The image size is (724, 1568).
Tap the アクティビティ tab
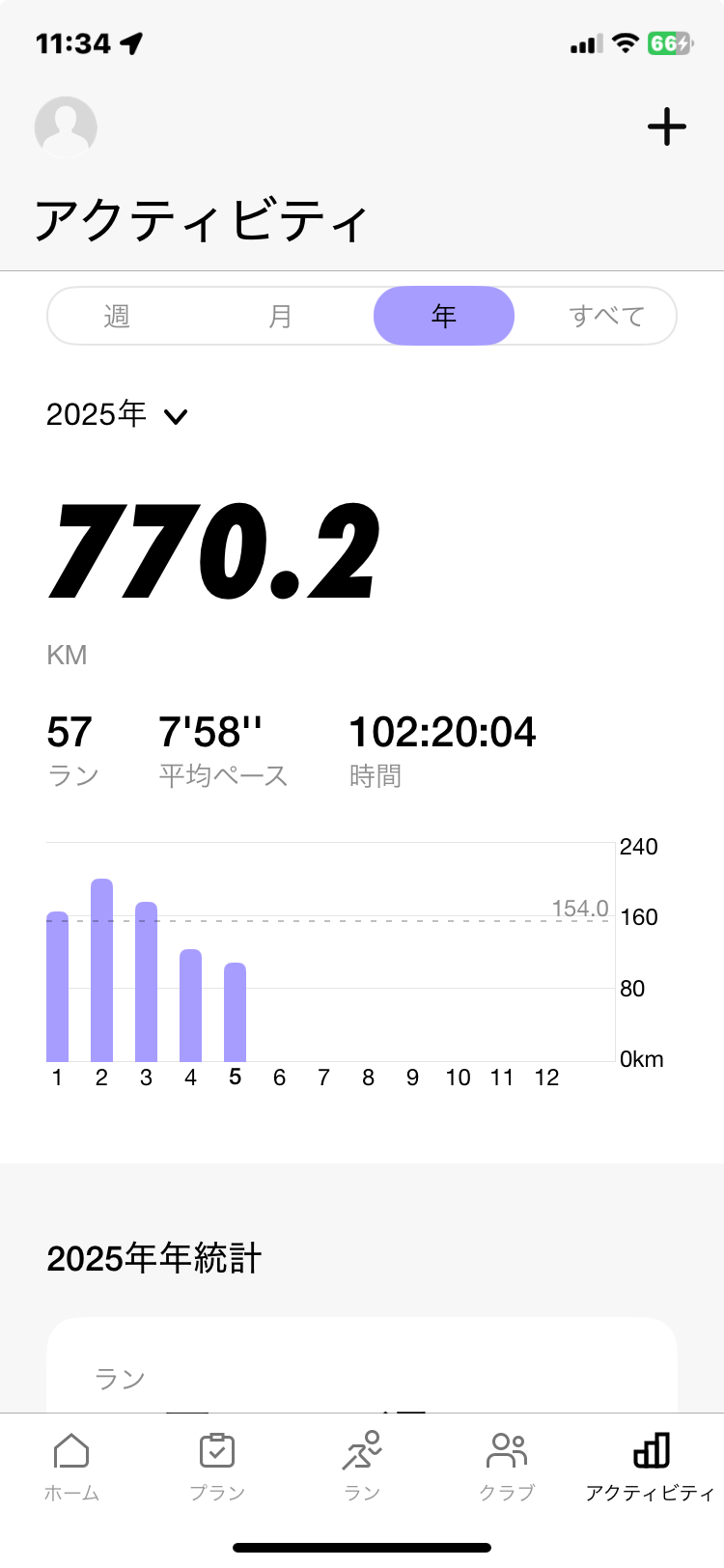651,1466
